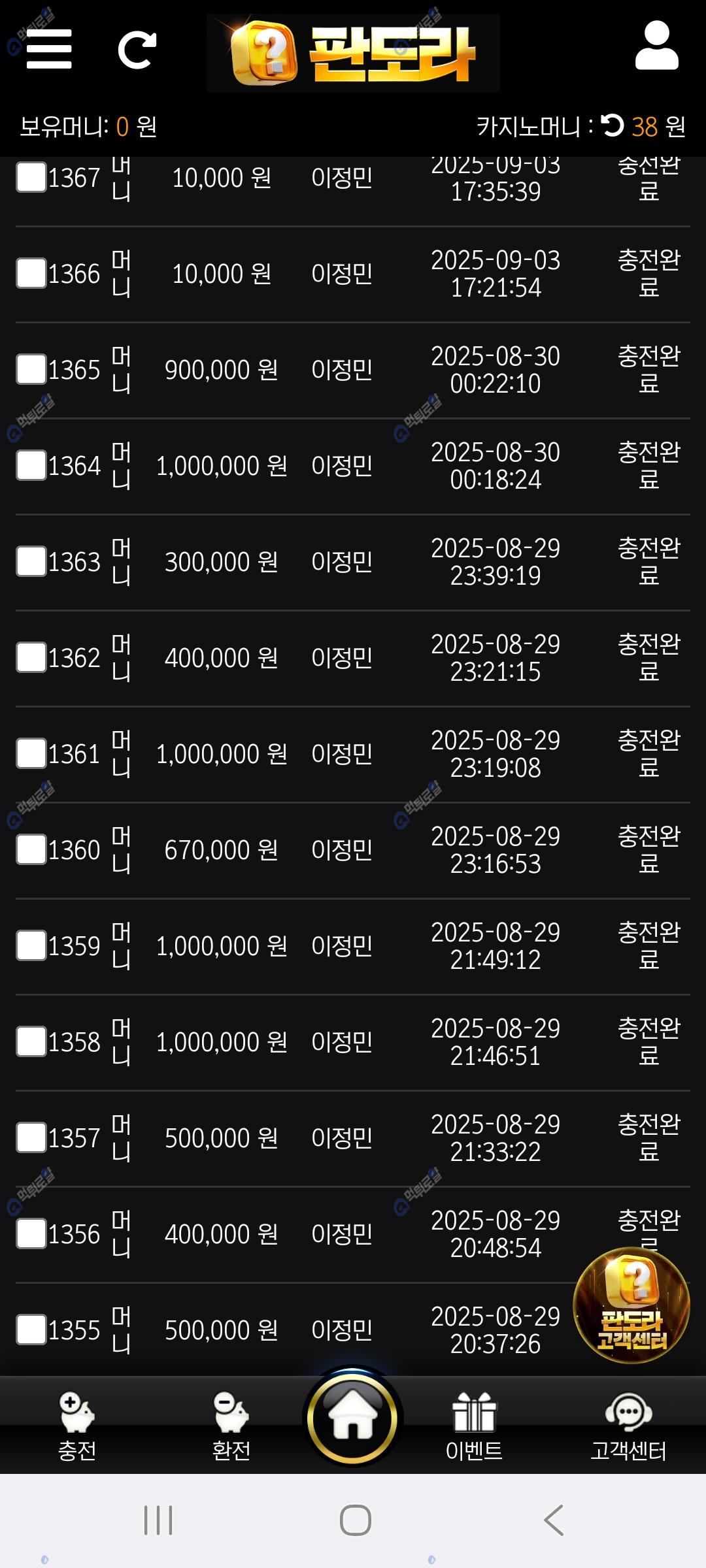This screenshot has width=706, height=1568.
Task: Open the floating 판도라 고객센터 button
Action: (x=631, y=1305)
